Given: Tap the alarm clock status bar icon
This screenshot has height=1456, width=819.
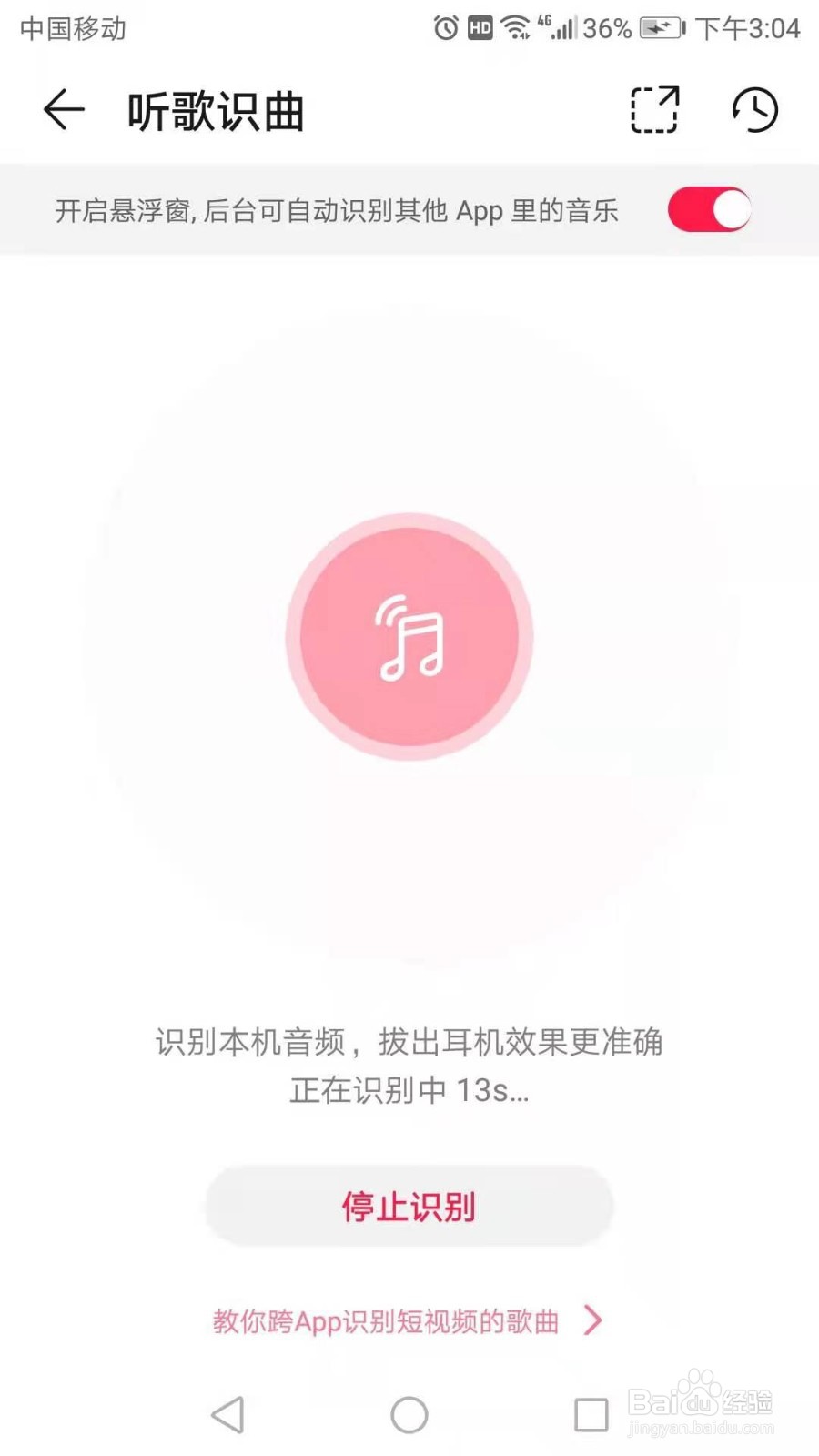Looking at the screenshot, I should 445,27.
